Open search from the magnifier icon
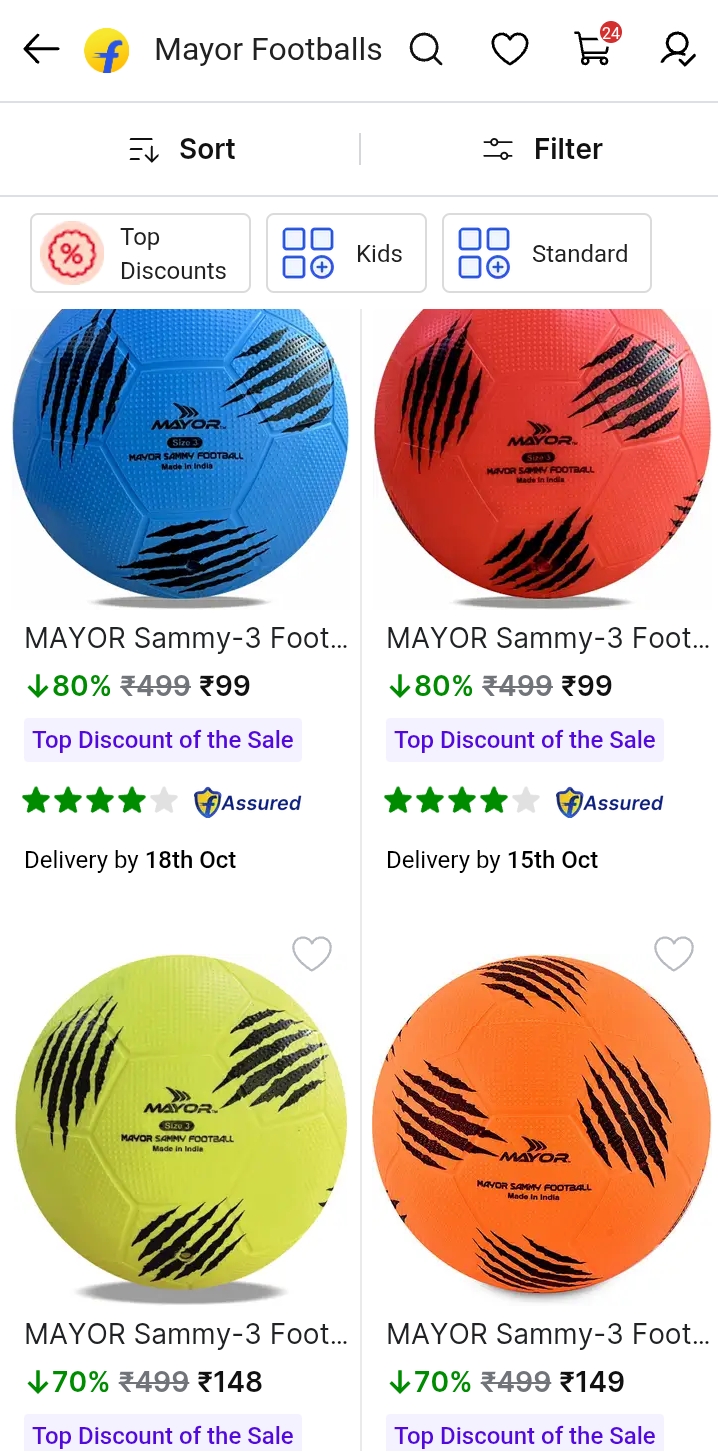This screenshot has width=718, height=1452. (x=426, y=49)
